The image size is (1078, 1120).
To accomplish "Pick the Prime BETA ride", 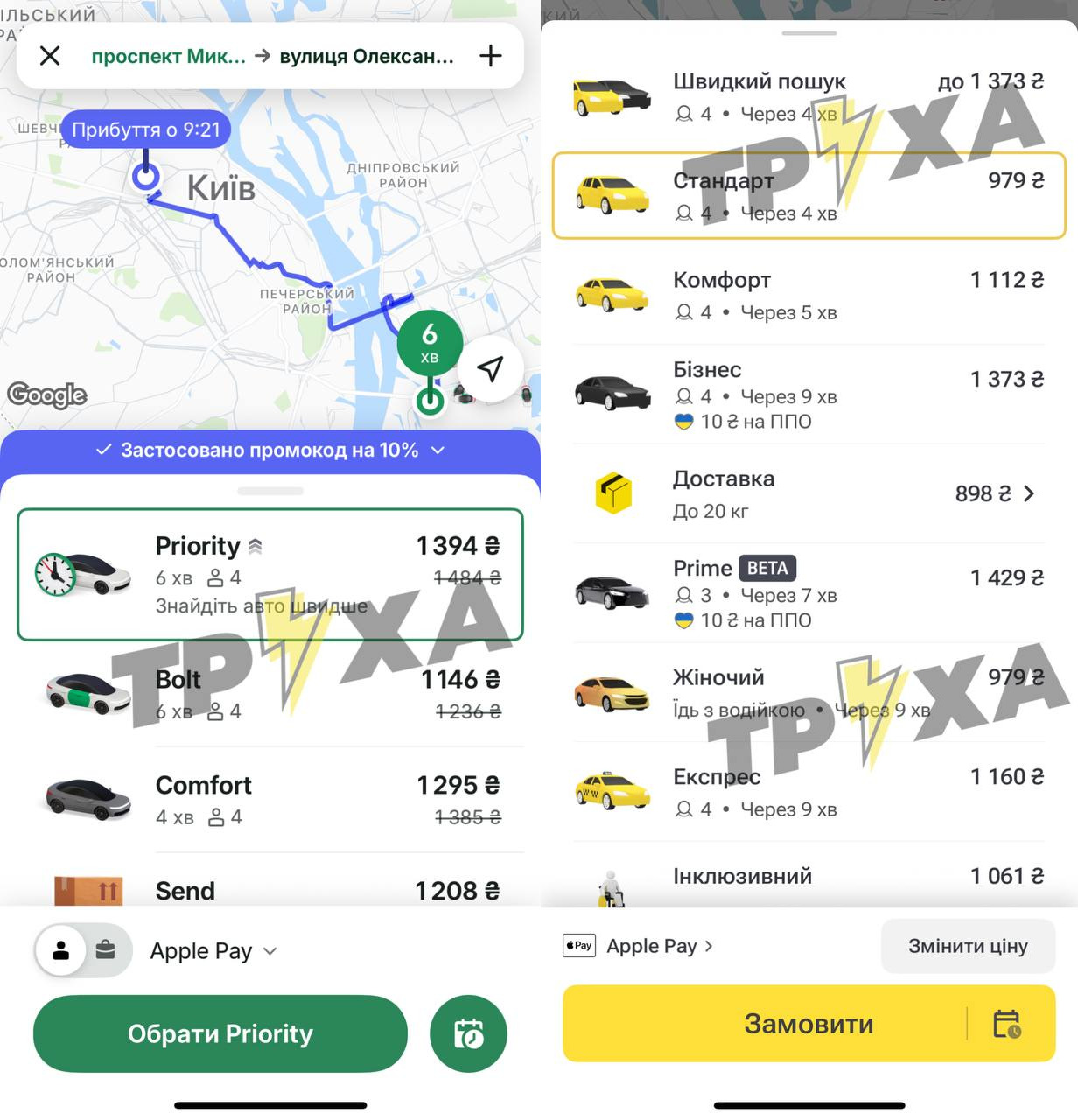I will pyautogui.click(x=808, y=593).
